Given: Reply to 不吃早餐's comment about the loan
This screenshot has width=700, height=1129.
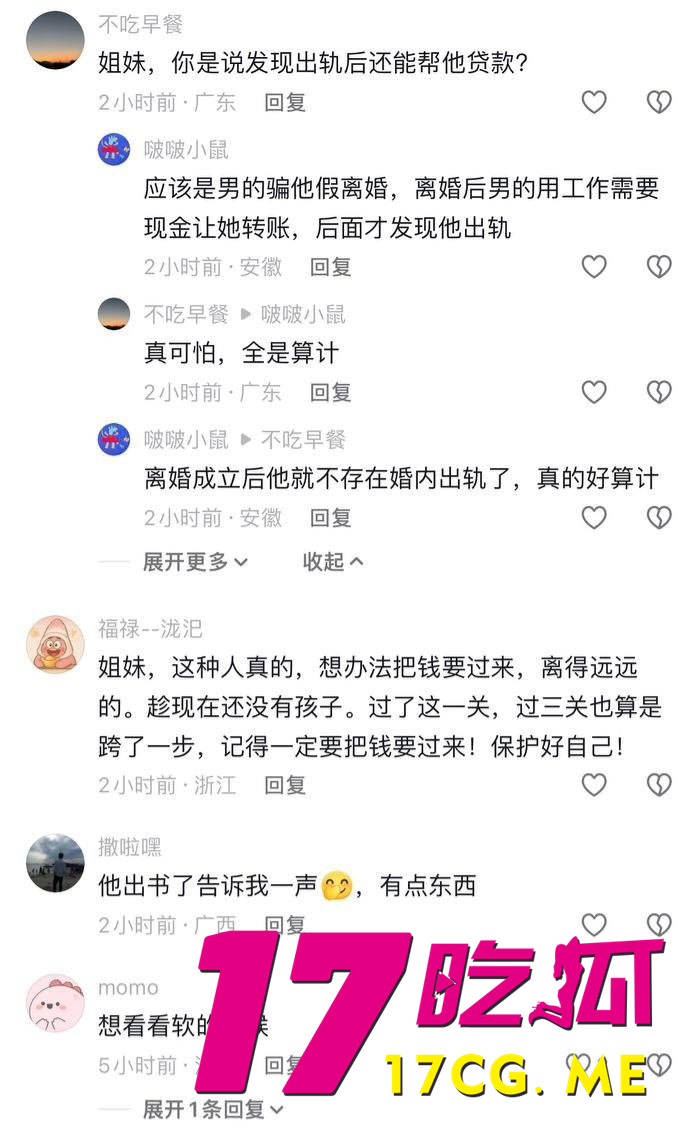Looking at the screenshot, I should click(285, 102).
